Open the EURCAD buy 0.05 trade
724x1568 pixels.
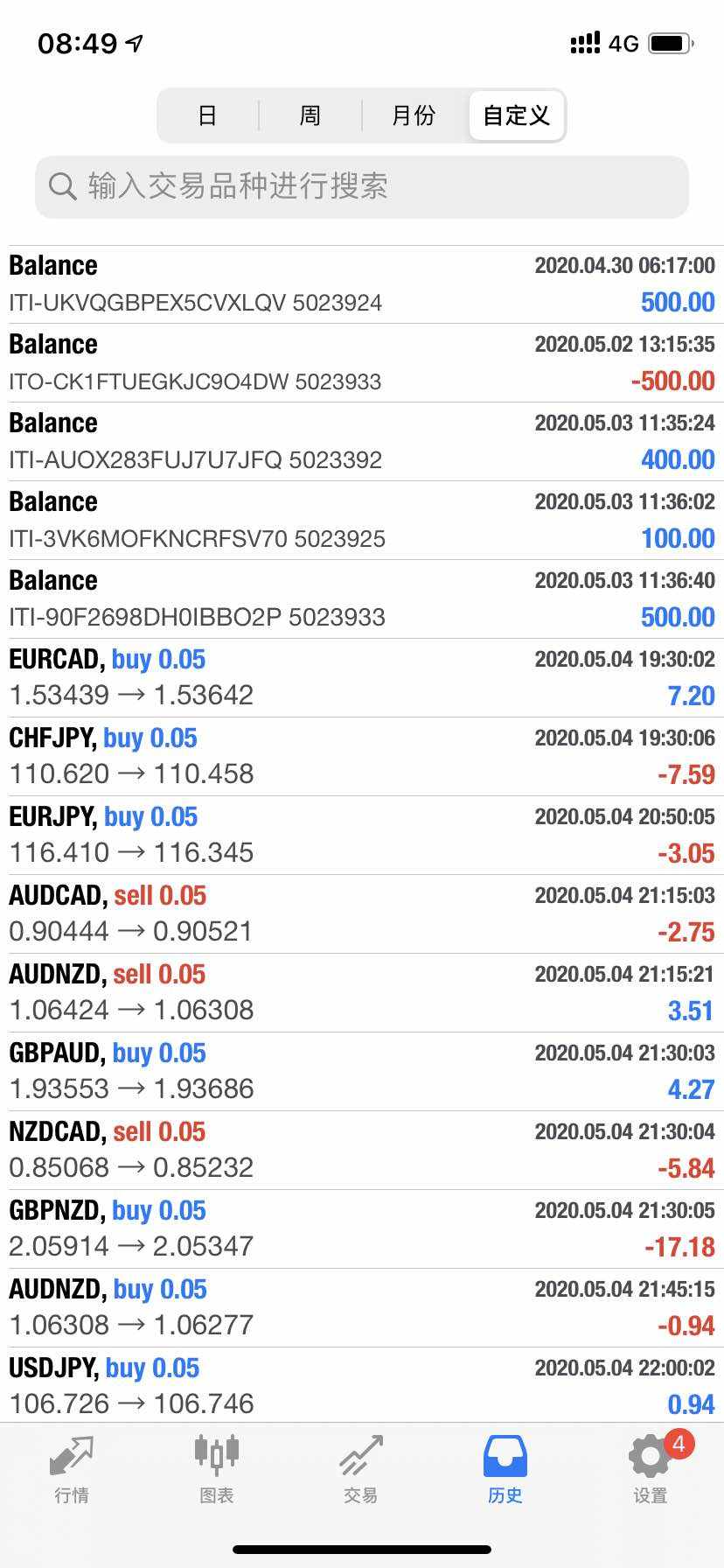362,677
